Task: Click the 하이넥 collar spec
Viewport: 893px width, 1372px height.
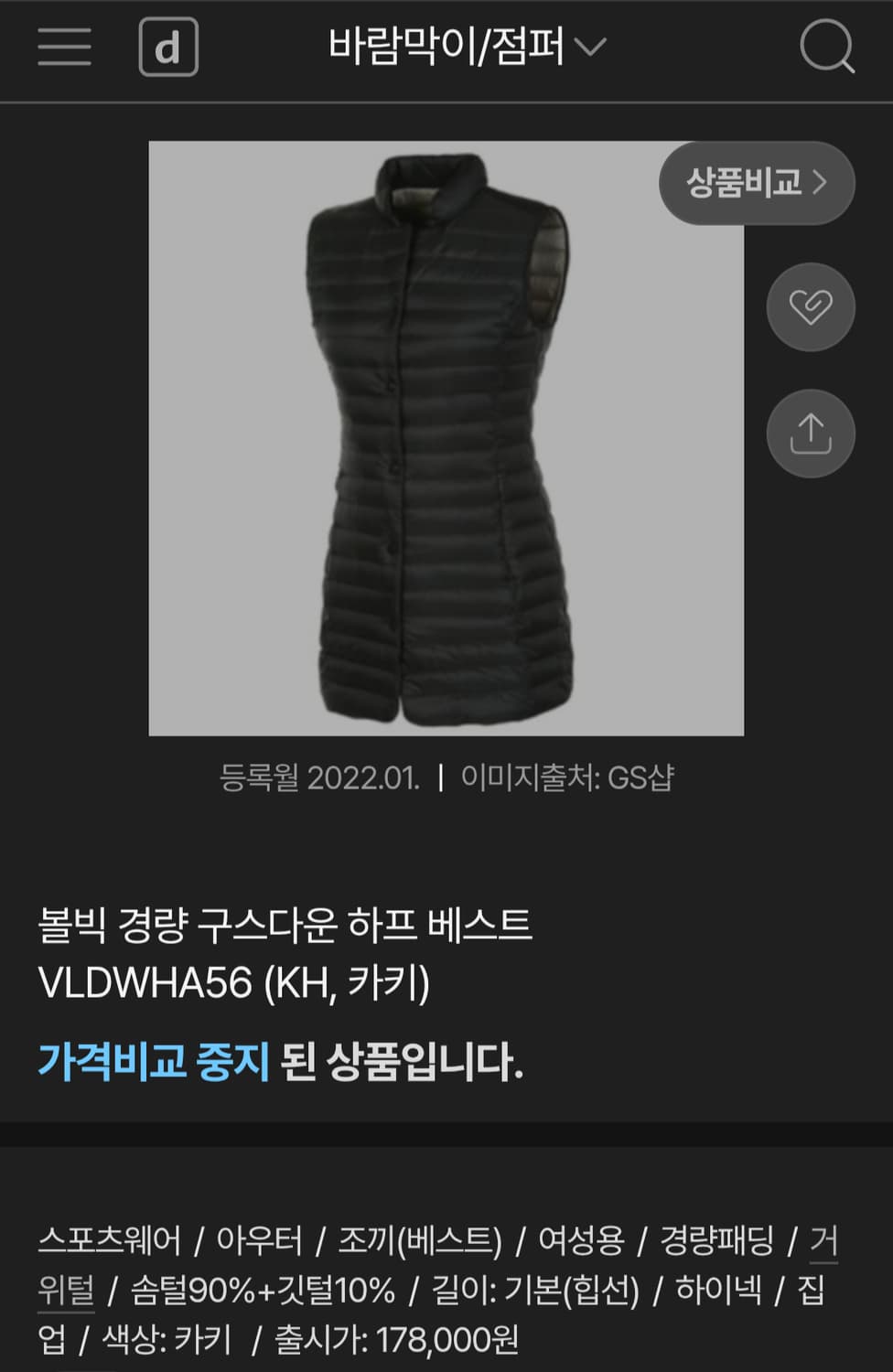Action: (x=719, y=1289)
